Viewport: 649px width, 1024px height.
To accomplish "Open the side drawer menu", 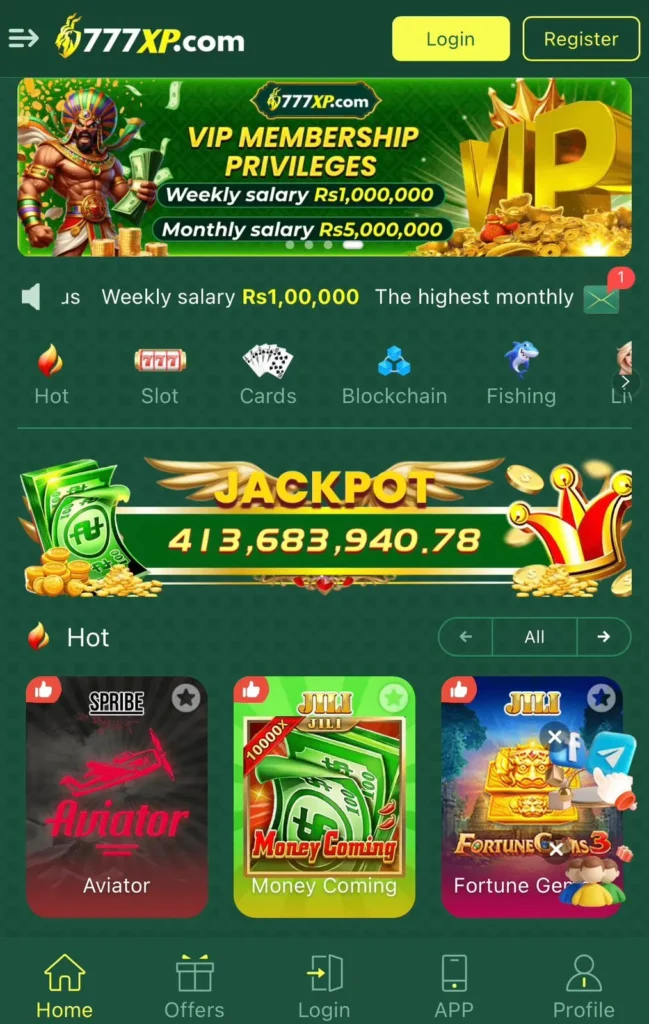I will pyautogui.click(x=24, y=39).
